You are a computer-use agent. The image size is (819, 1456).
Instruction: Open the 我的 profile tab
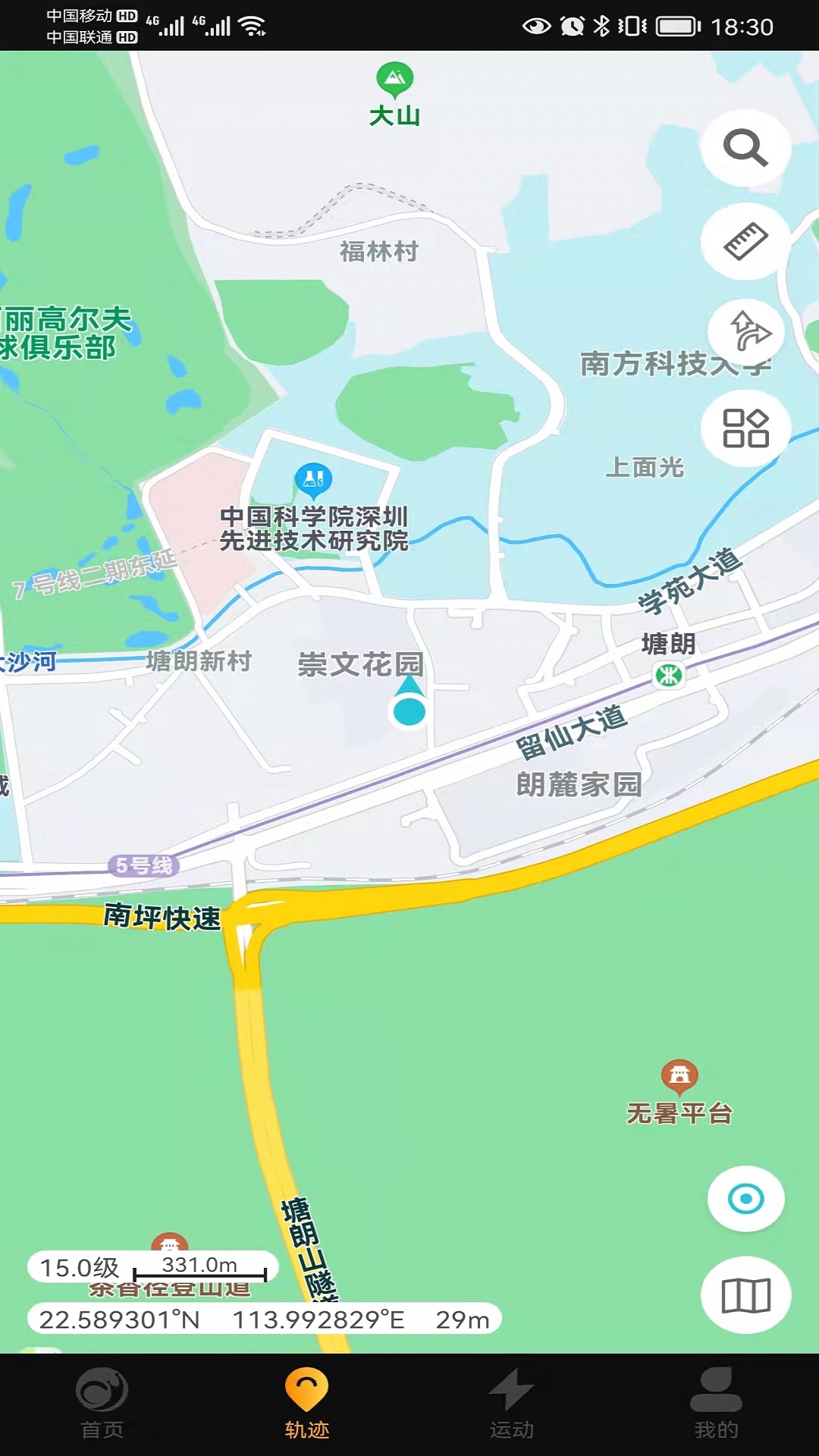point(716,1404)
